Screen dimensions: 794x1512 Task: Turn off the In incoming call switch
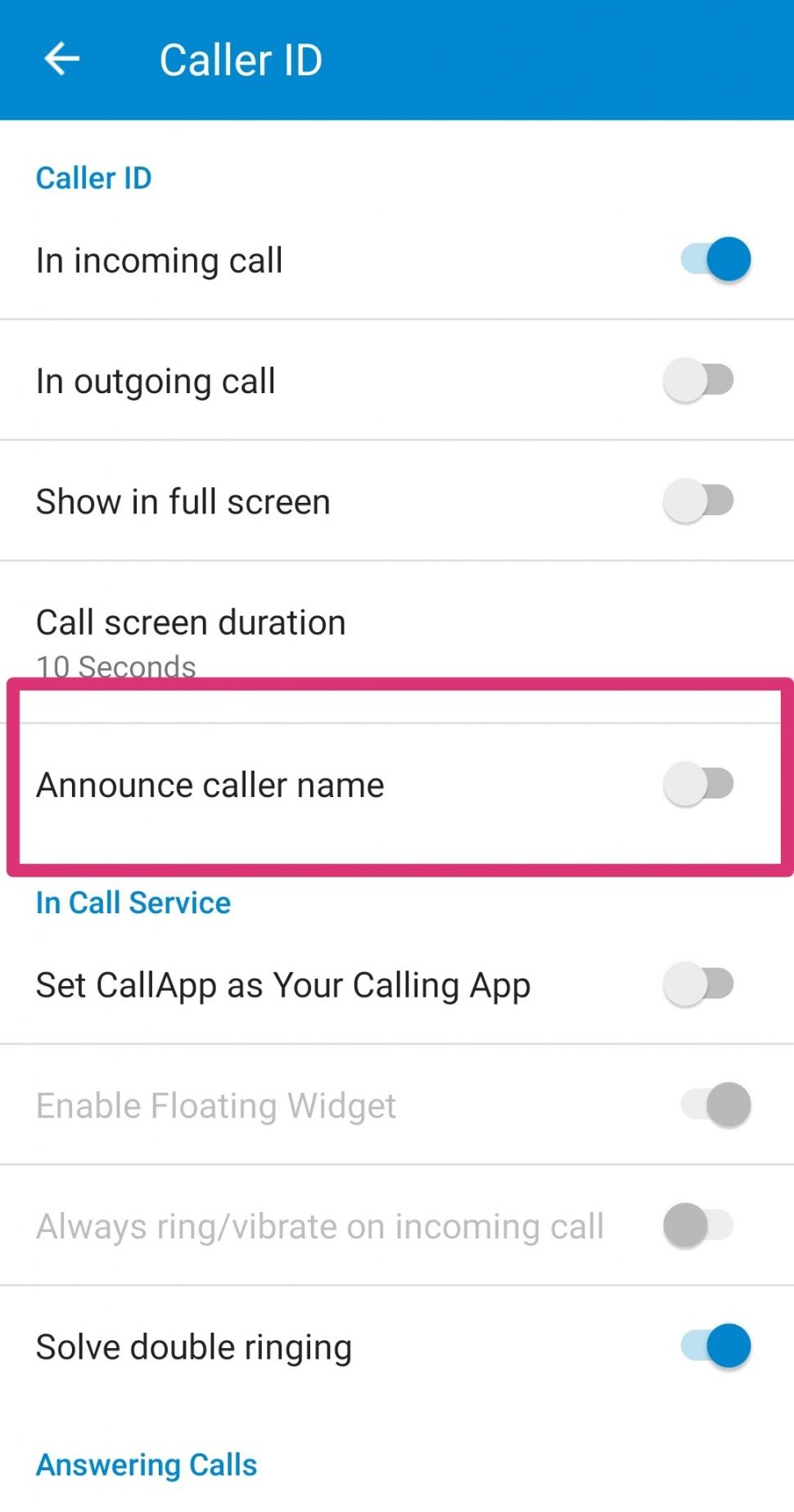click(x=715, y=260)
